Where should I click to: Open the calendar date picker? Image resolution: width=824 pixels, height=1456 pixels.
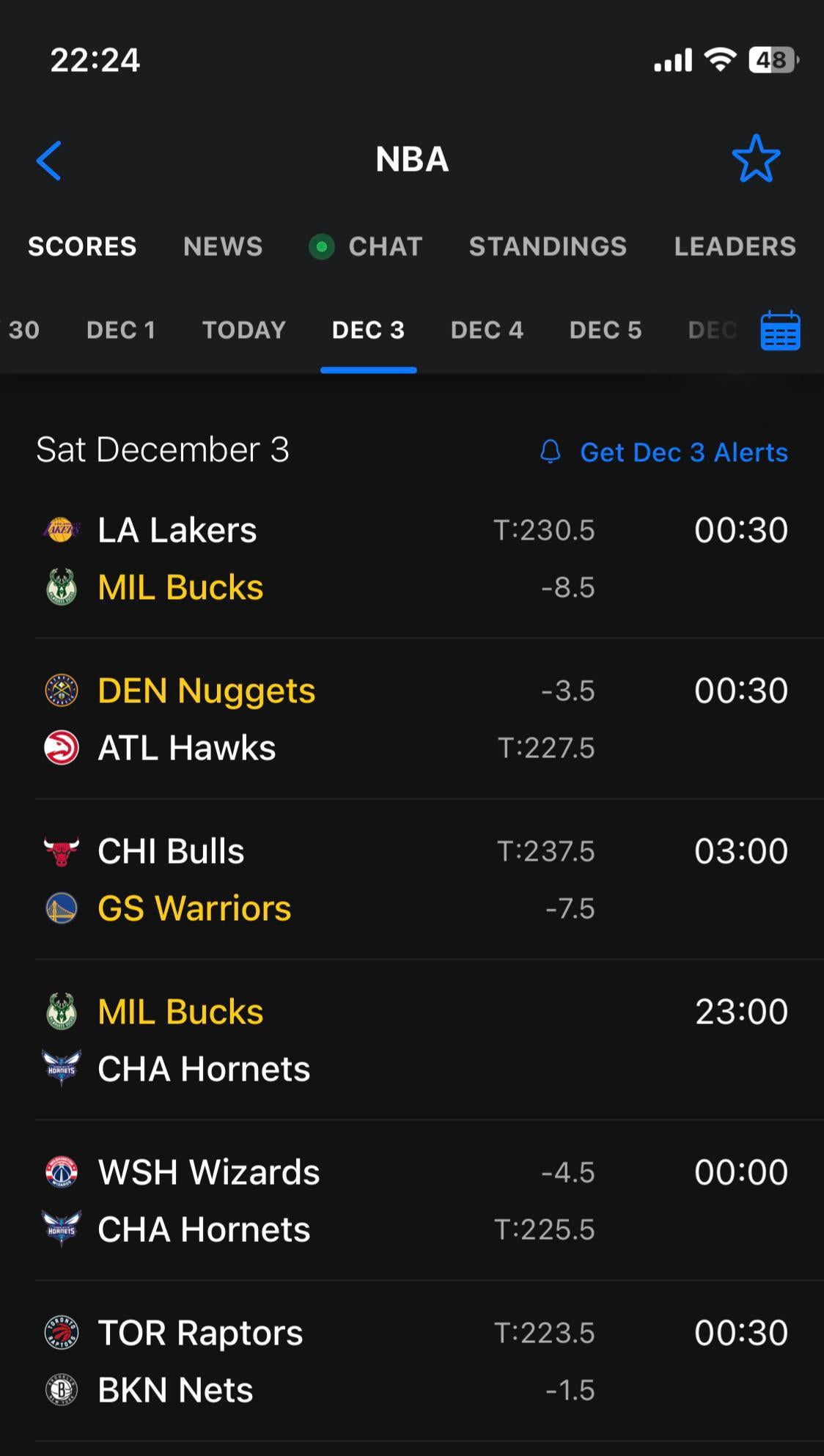tap(780, 331)
